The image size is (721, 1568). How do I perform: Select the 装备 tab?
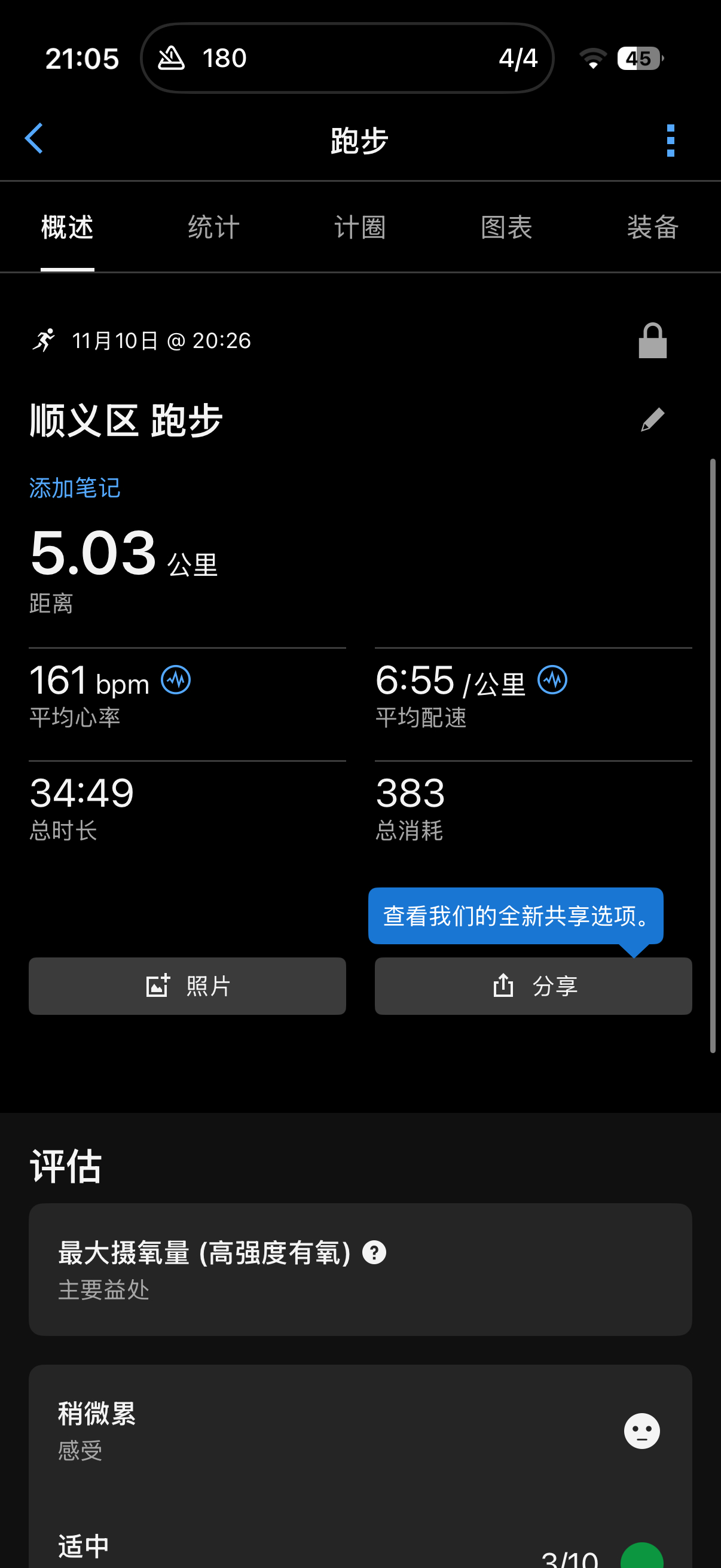652,227
